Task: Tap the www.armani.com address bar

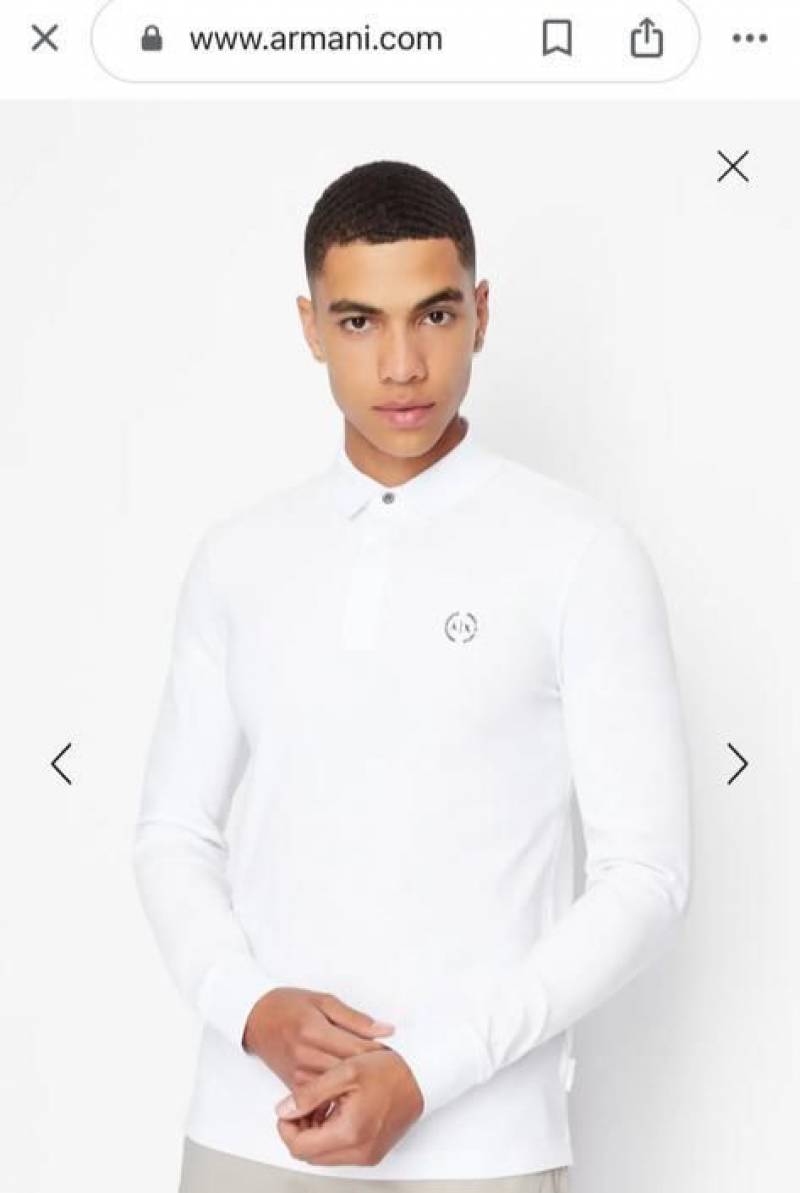Action: coord(315,40)
